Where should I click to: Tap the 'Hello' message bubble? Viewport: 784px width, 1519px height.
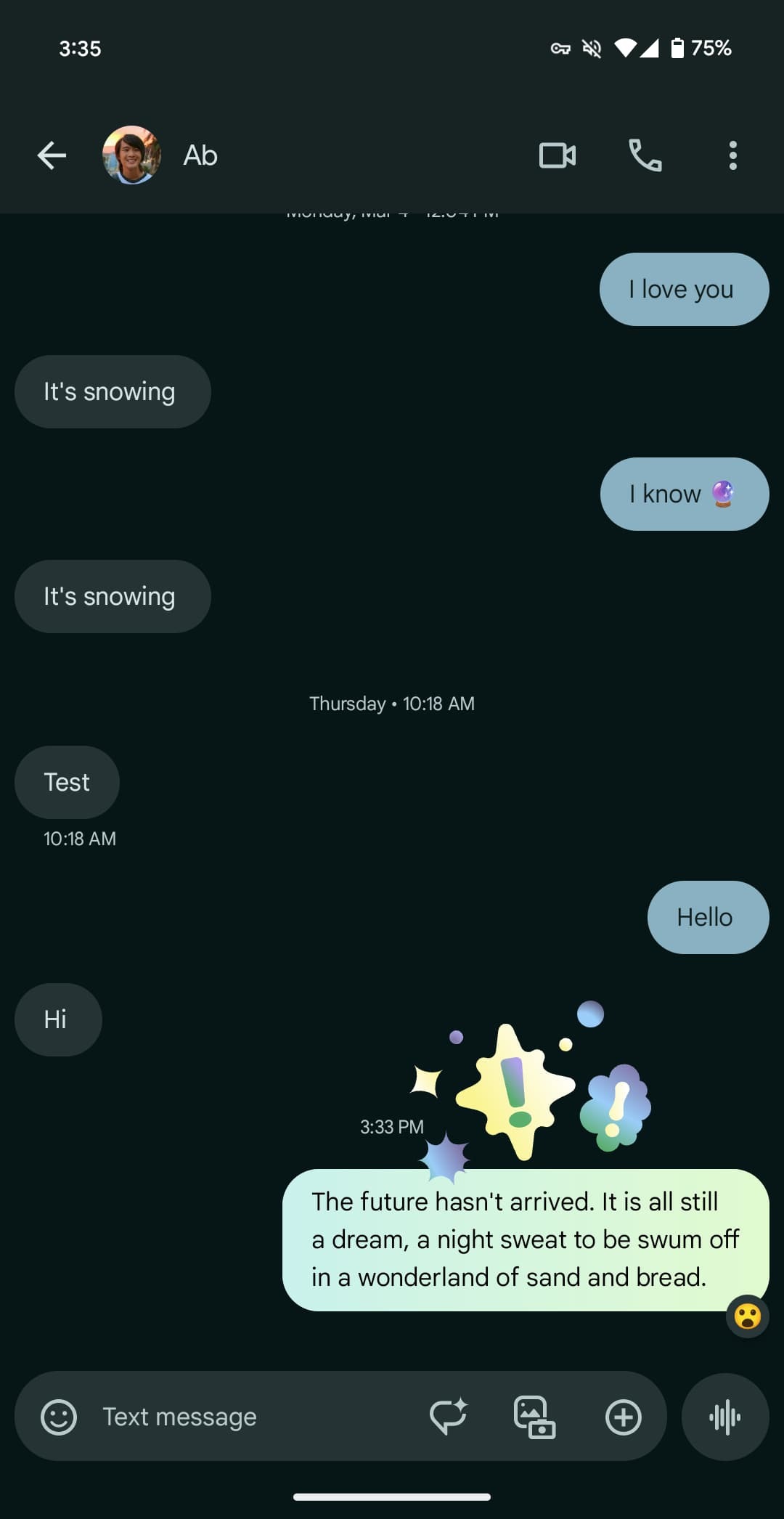tap(708, 917)
